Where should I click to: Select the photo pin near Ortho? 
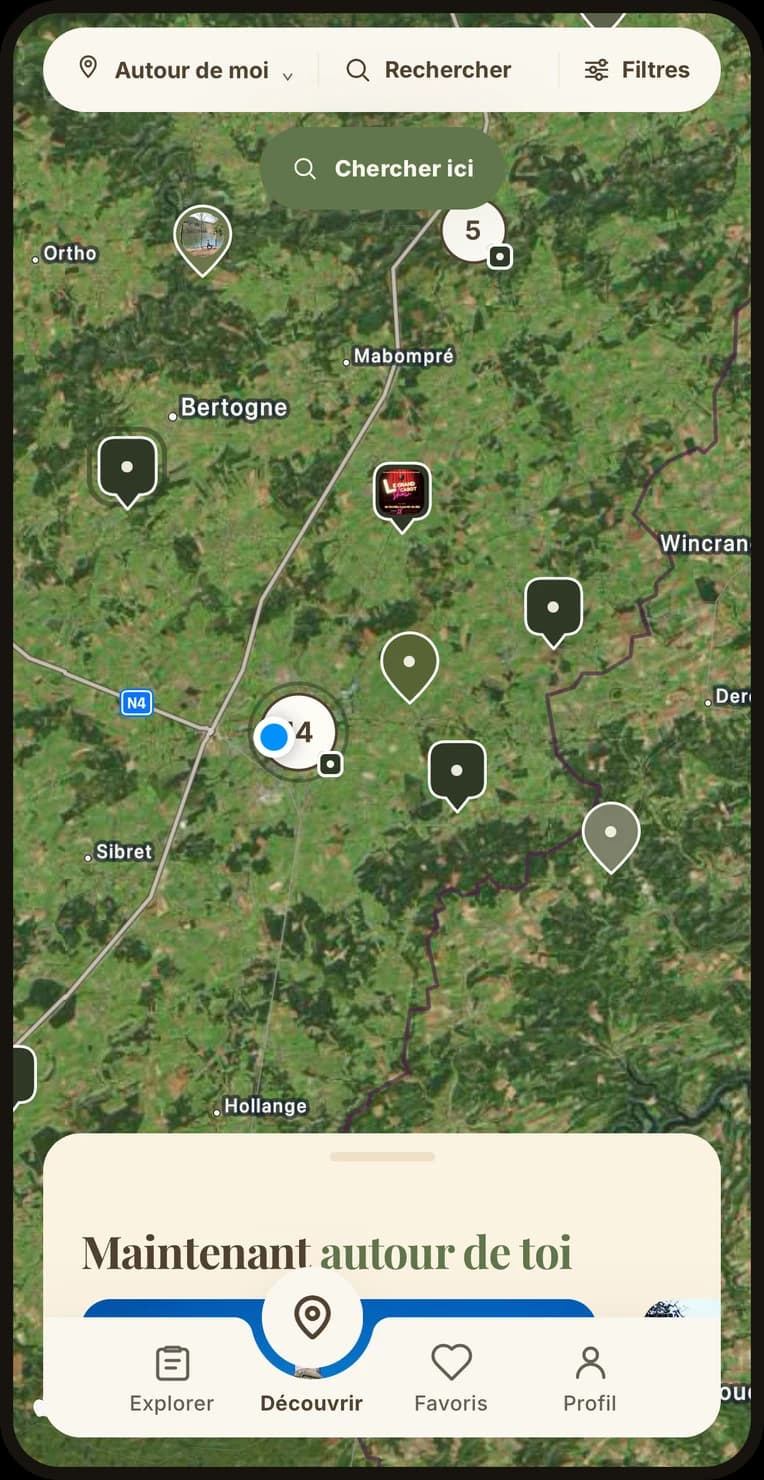203,240
